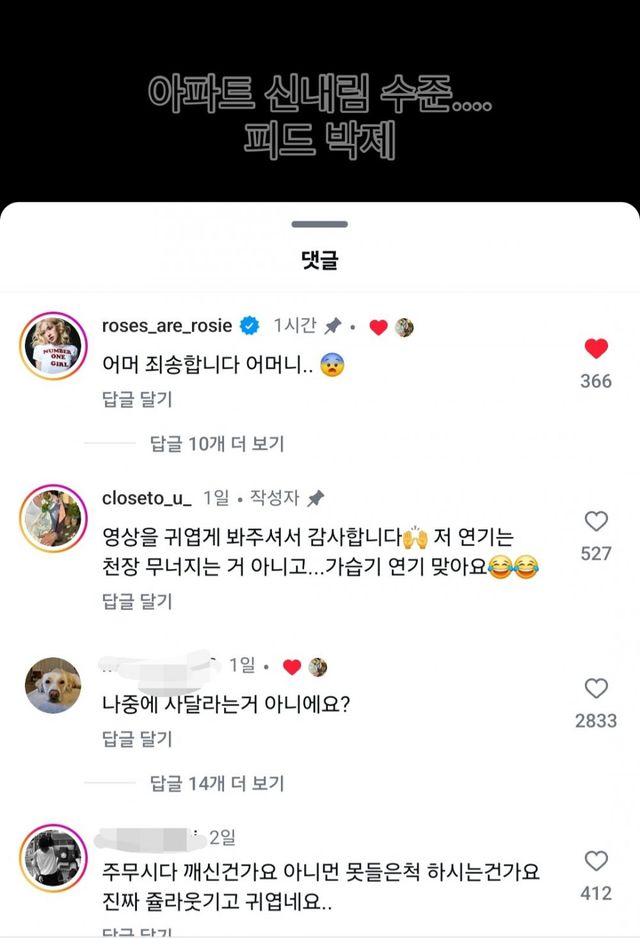Like the comment with 2833 likes

[596, 688]
